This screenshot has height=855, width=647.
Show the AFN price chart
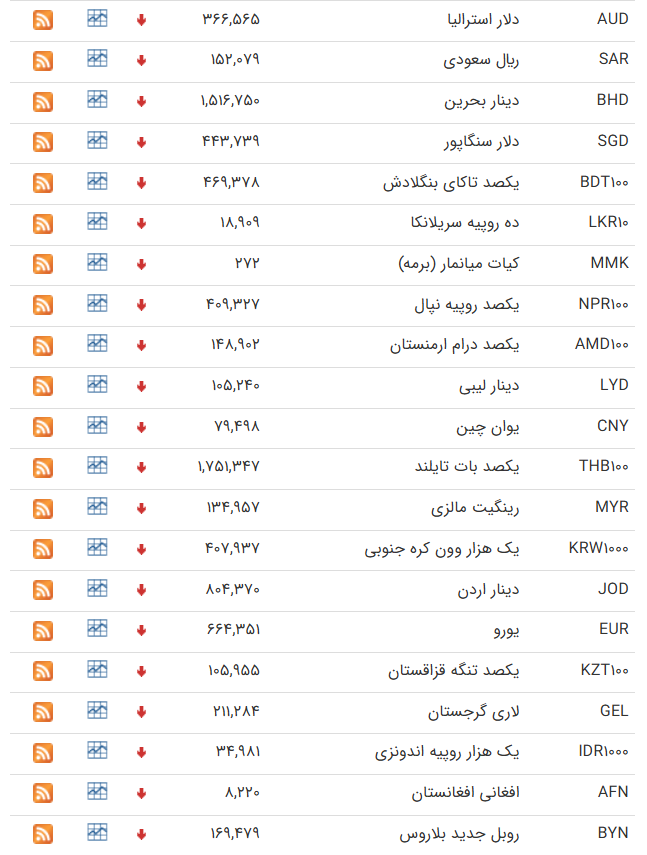coord(97,791)
